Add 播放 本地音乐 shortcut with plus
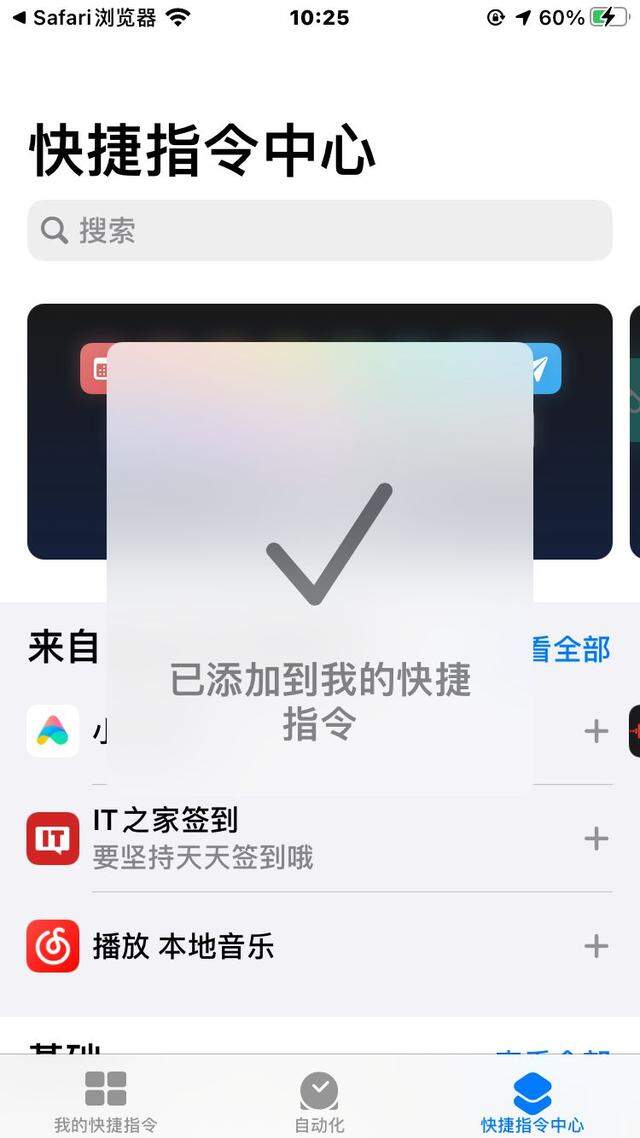The height and width of the screenshot is (1138, 640). tap(596, 945)
